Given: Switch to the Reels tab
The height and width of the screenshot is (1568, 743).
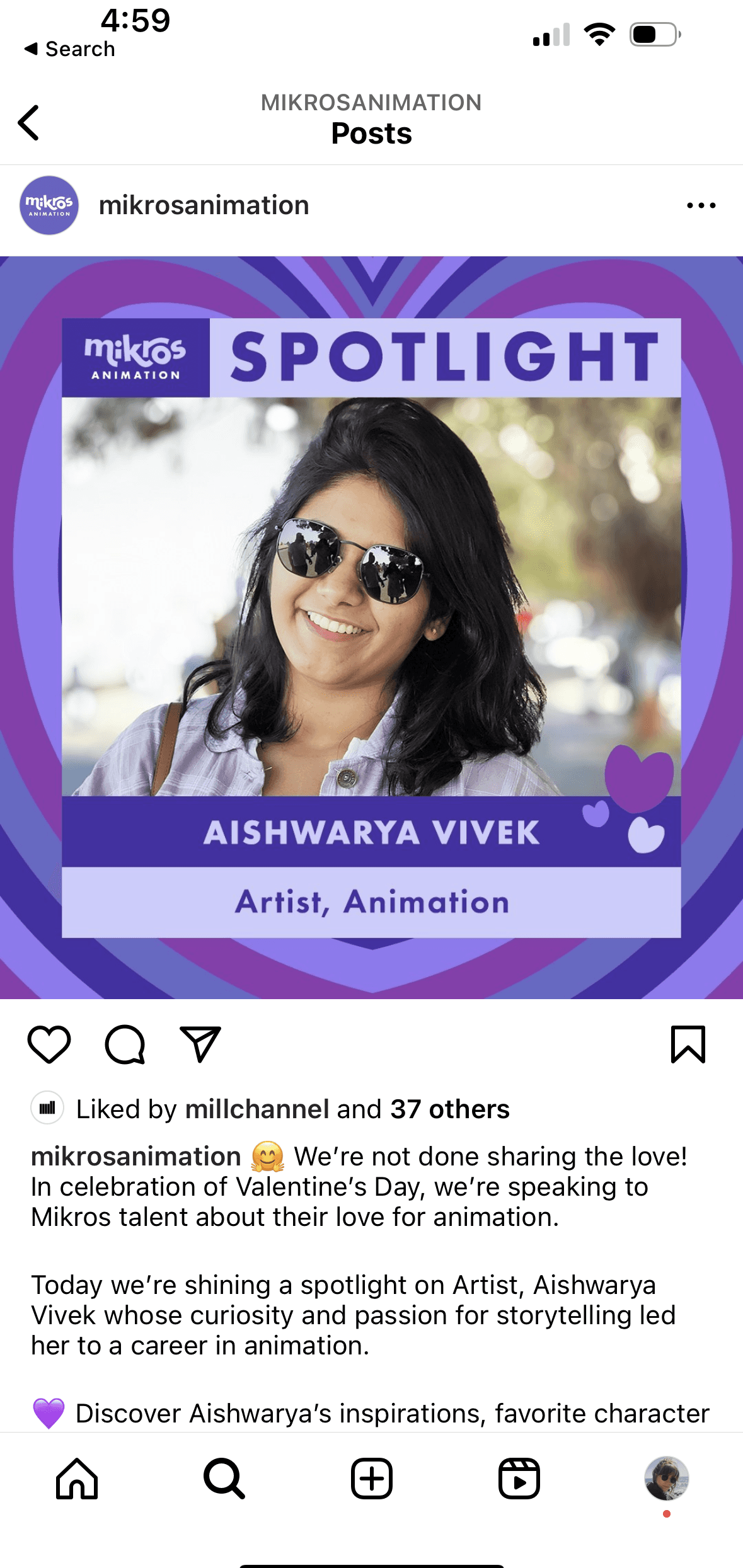Looking at the screenshot, I should (519, 1478).
